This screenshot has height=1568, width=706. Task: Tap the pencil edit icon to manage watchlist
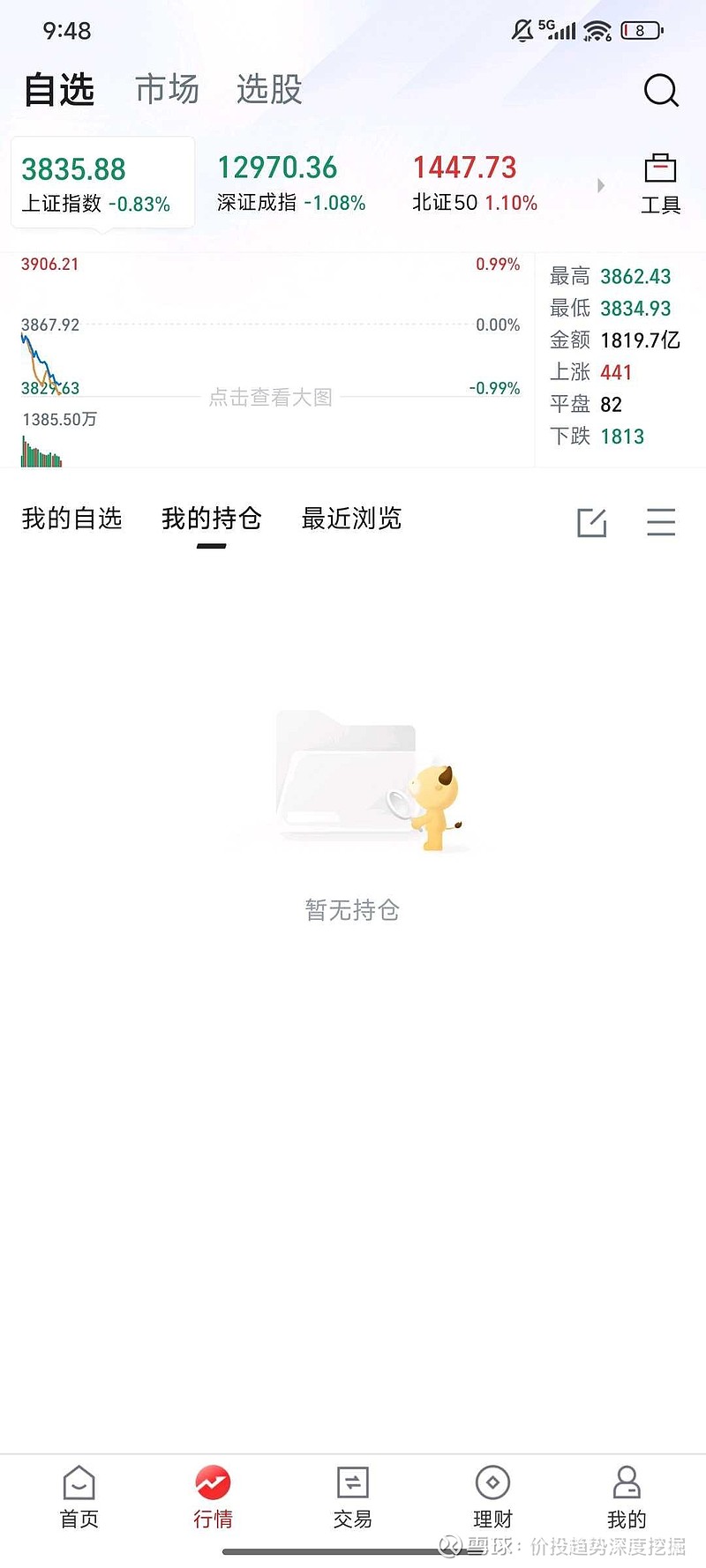[x=590, y=522]
